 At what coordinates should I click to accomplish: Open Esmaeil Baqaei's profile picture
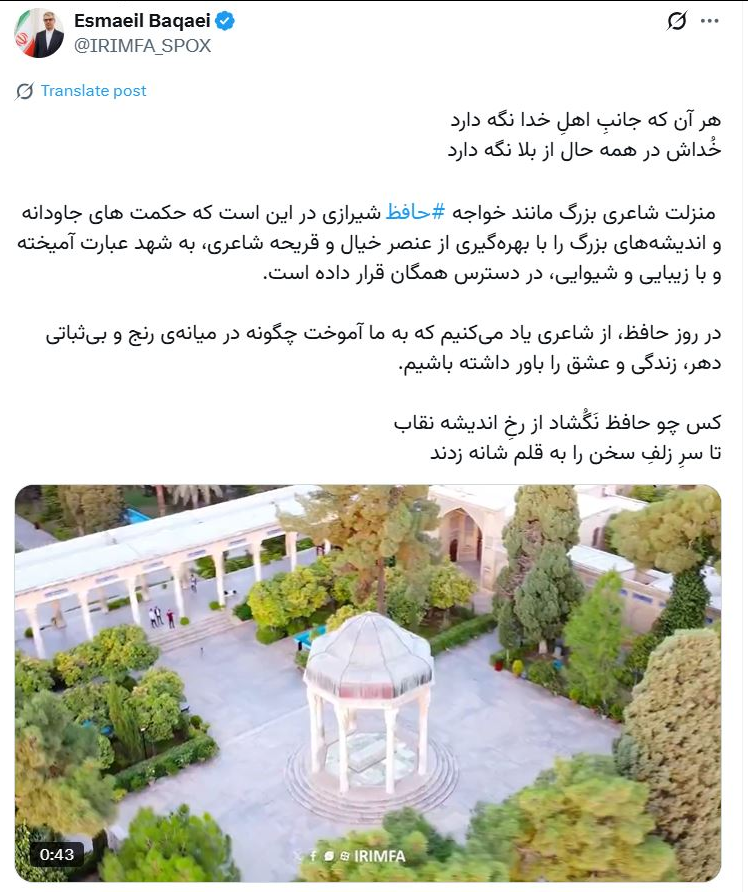point(39,33)
